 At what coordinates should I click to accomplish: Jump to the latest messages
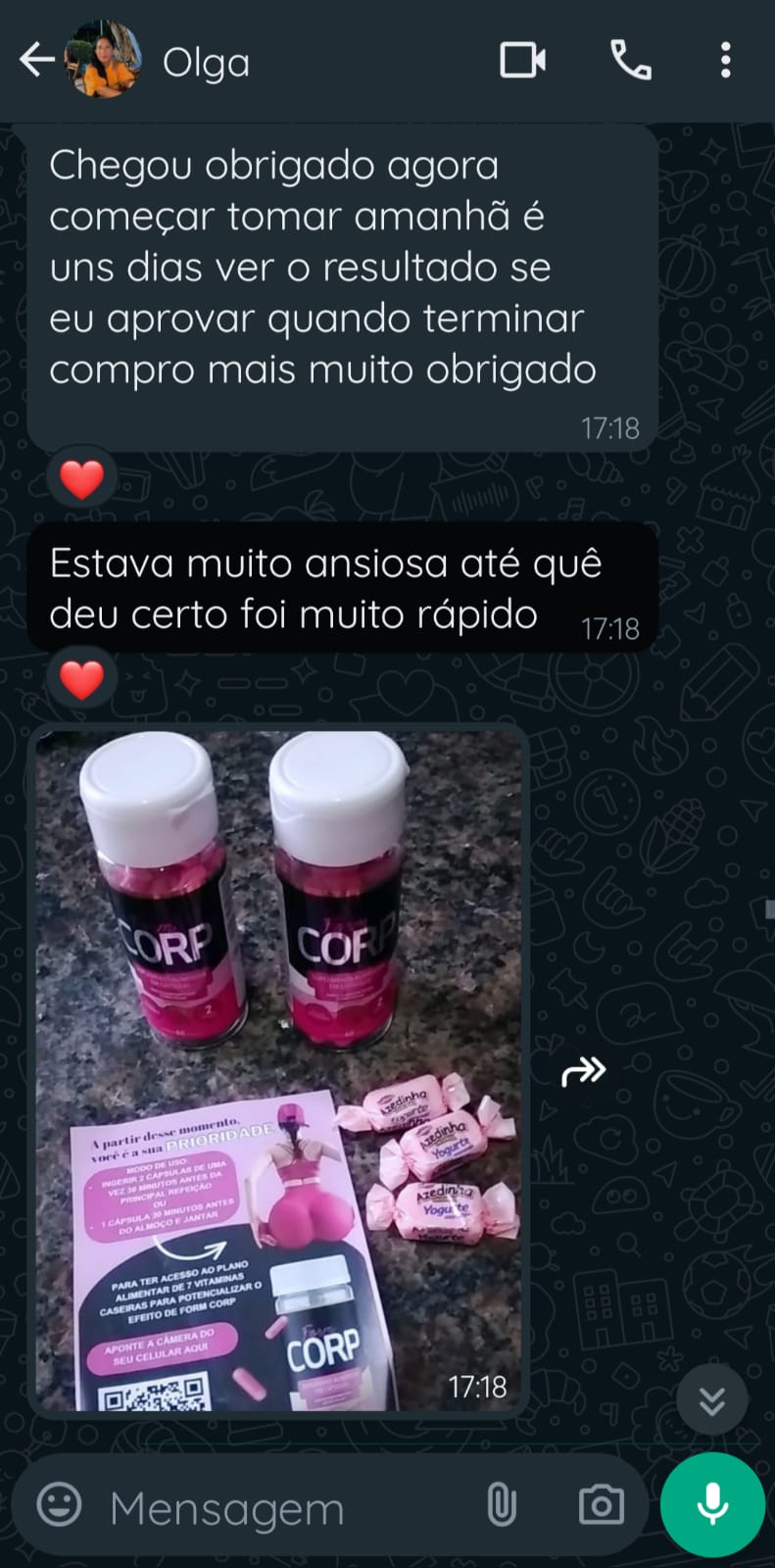(712, 1402)
